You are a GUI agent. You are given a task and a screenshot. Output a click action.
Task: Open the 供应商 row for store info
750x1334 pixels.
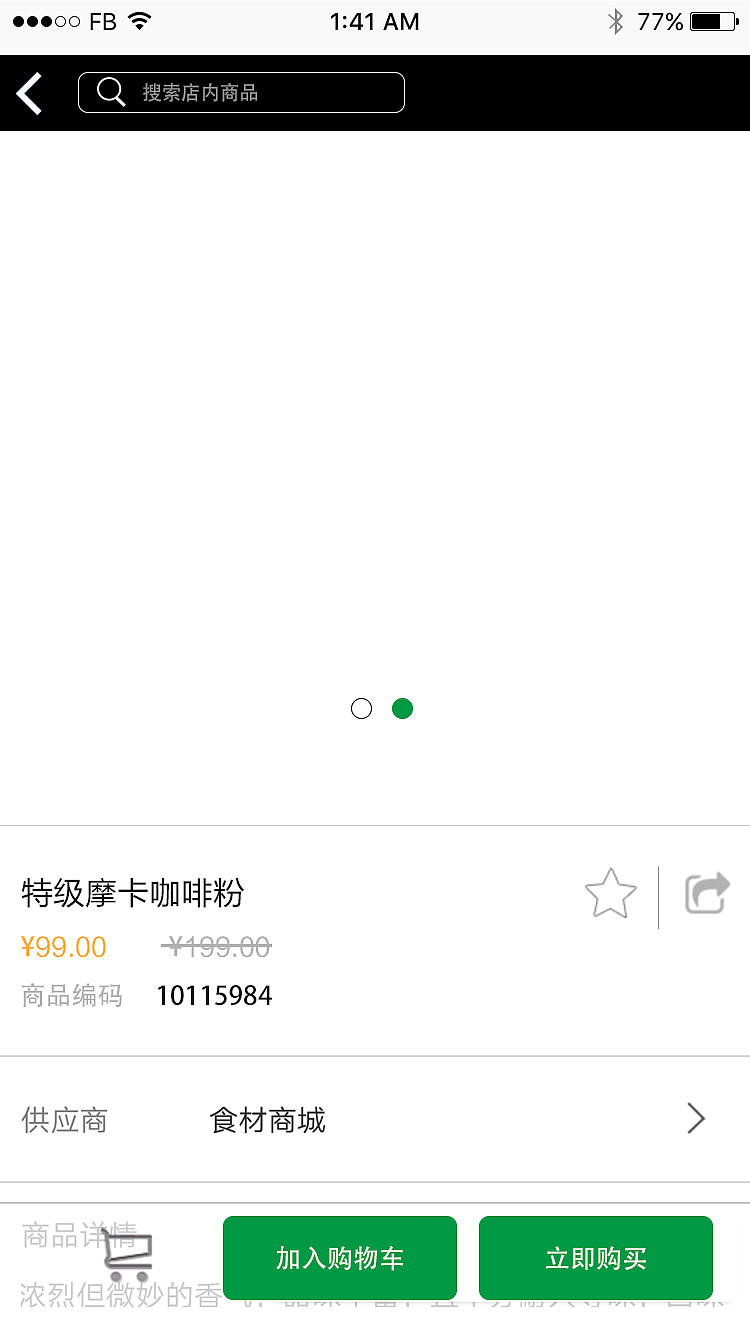point(375,1119)
